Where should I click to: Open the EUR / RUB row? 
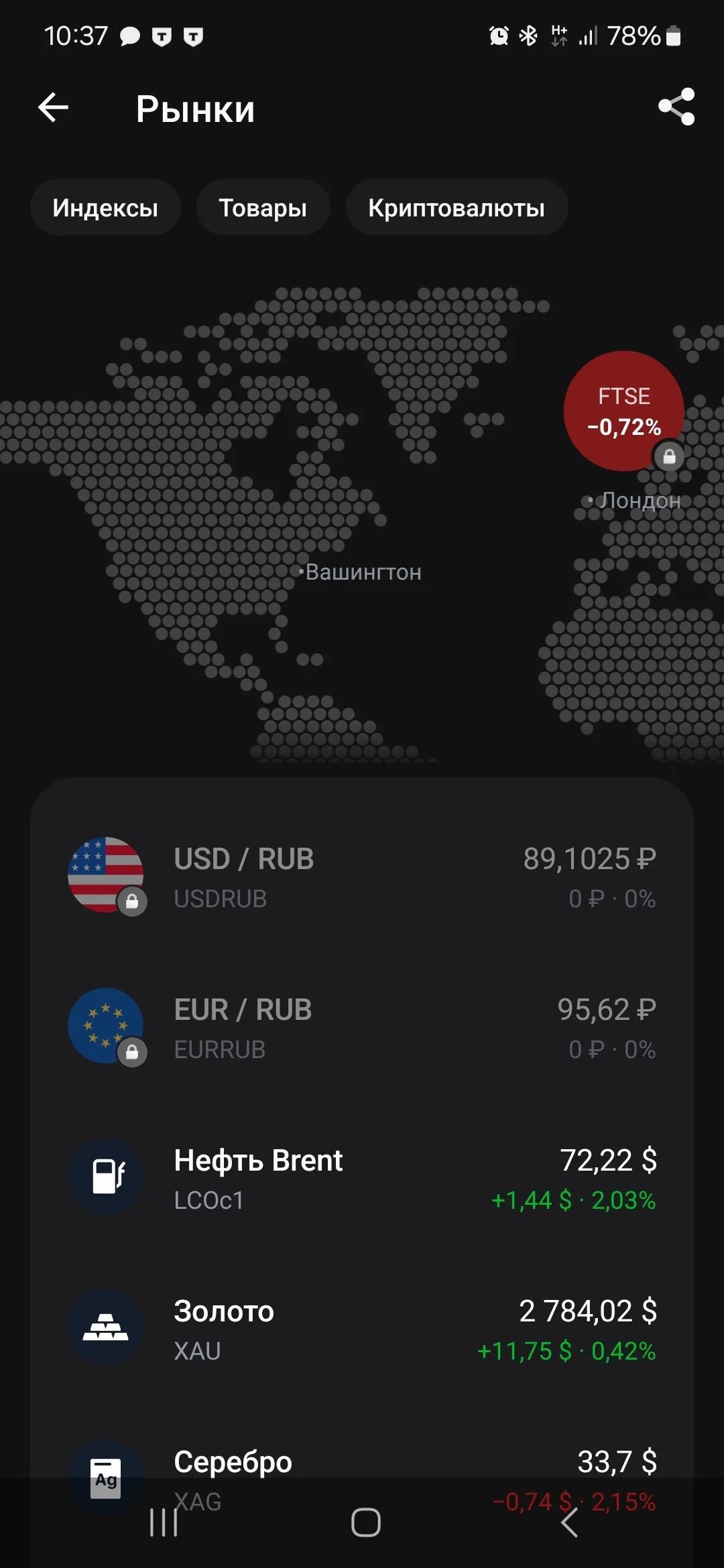(x=362, y=1026)
